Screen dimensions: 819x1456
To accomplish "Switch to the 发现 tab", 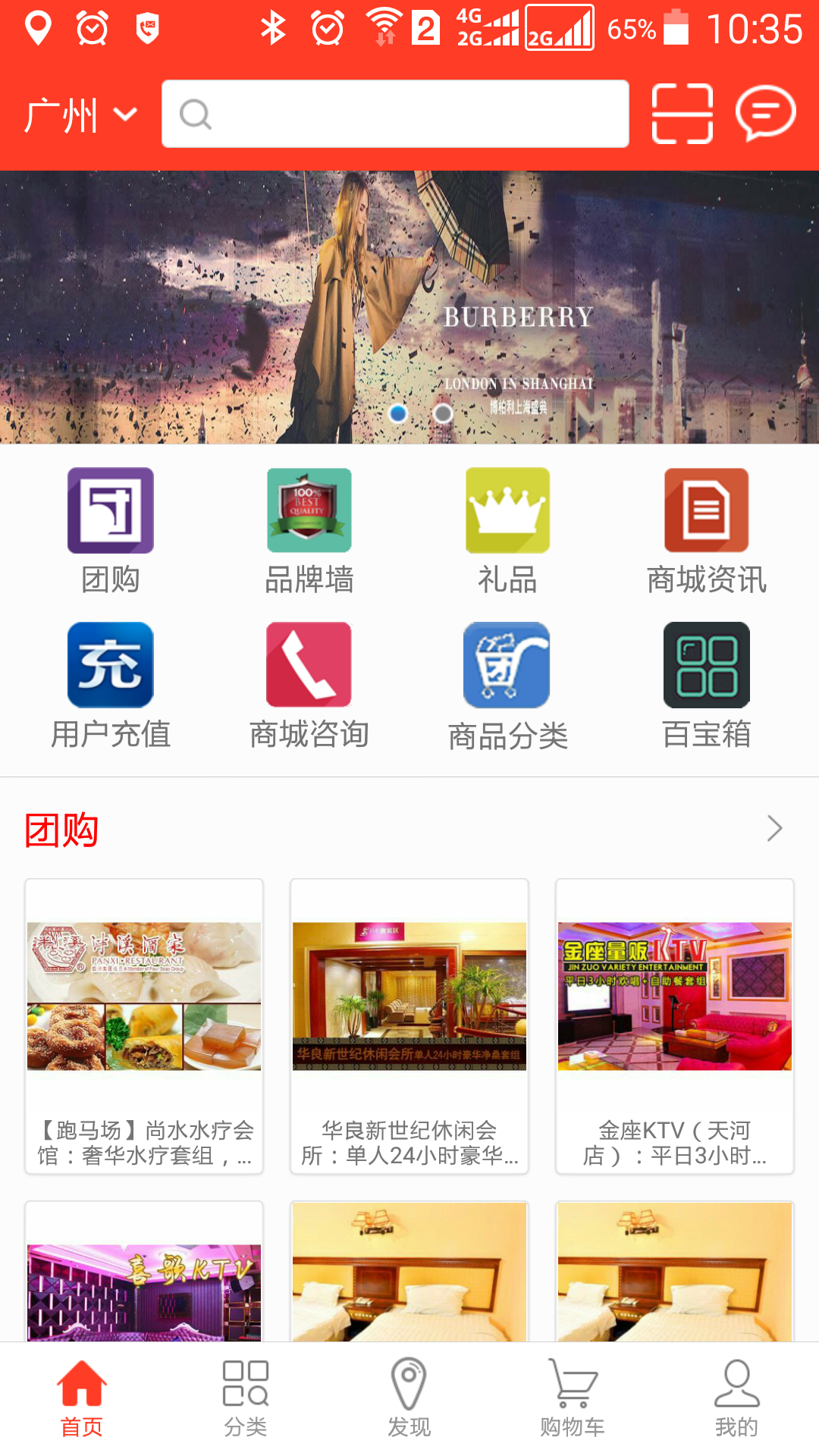I will point(409,1398).
